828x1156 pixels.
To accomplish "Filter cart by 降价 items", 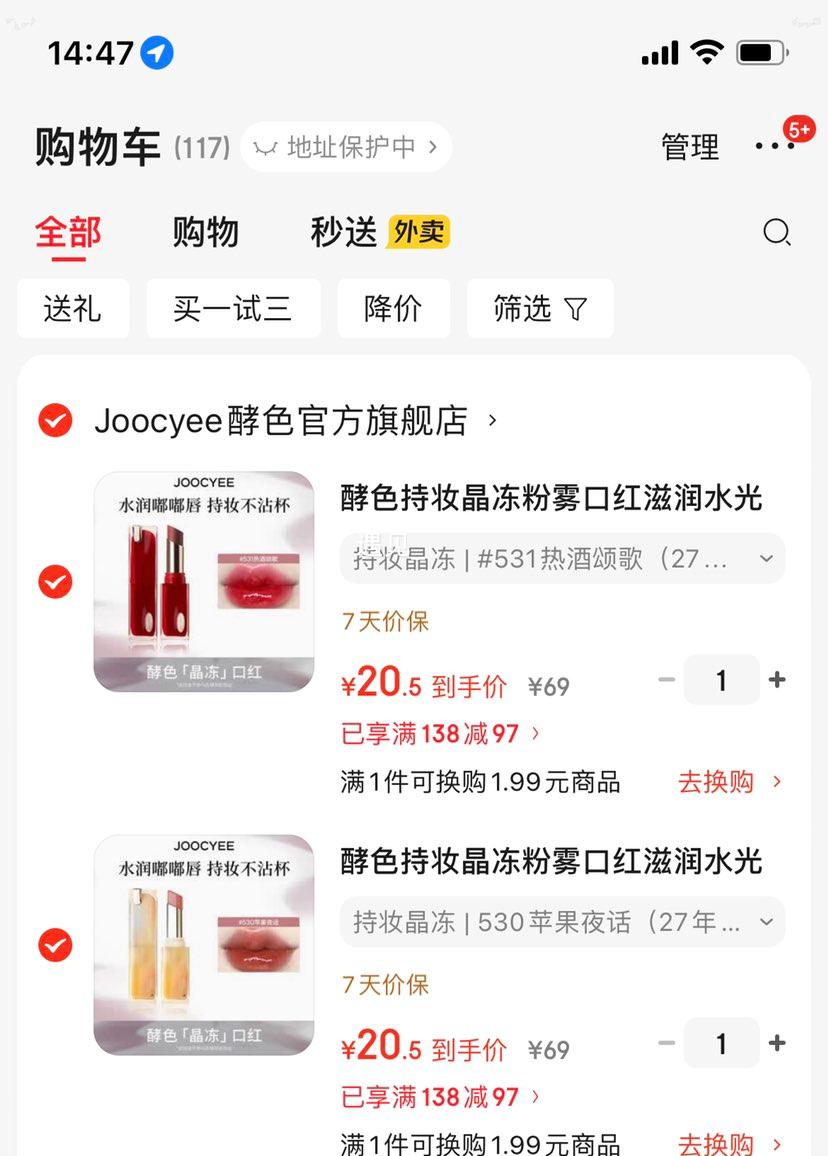I will point(393,309).
